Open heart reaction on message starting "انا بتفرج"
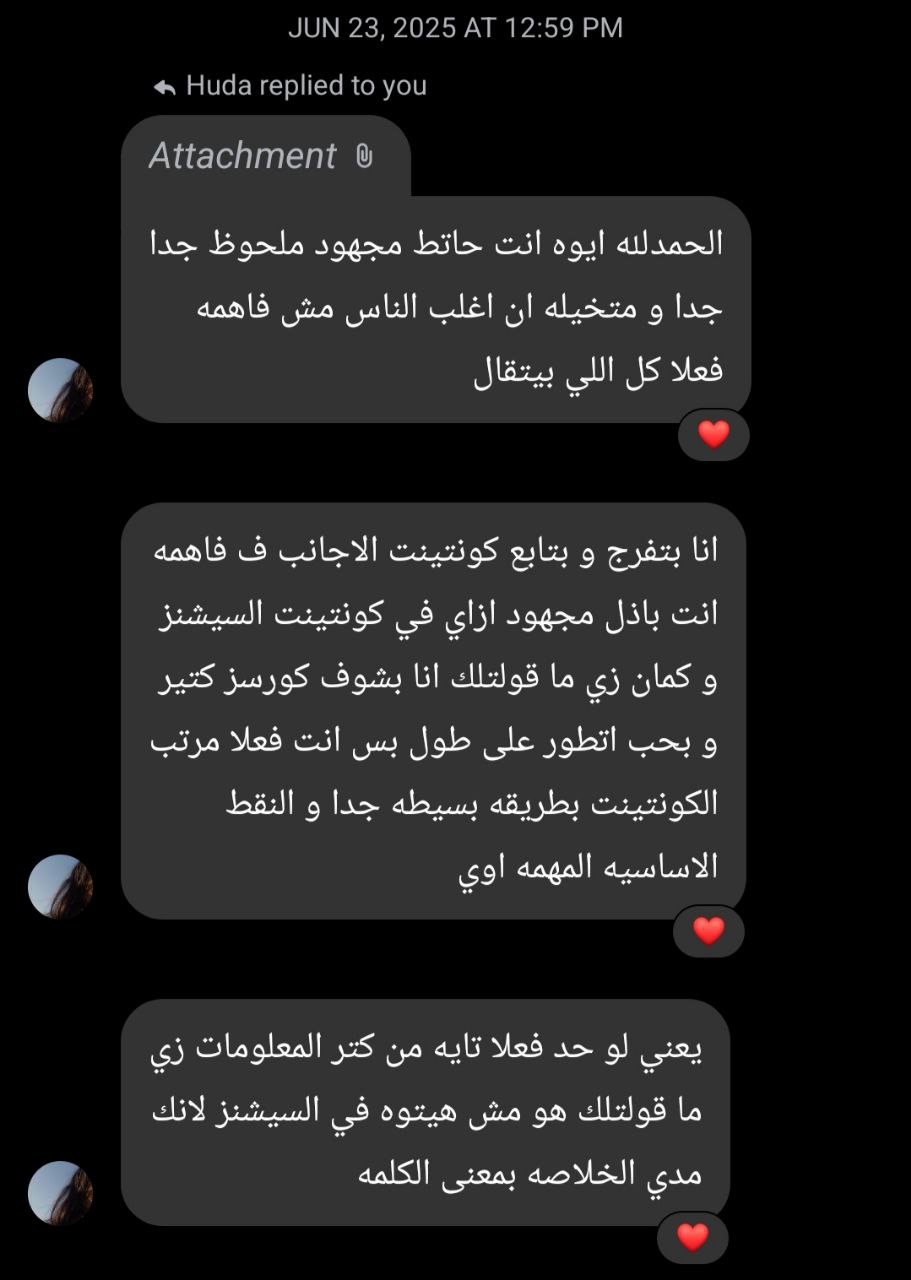Viewport: 911px width, 1280px height. click(x=708, y=931)
